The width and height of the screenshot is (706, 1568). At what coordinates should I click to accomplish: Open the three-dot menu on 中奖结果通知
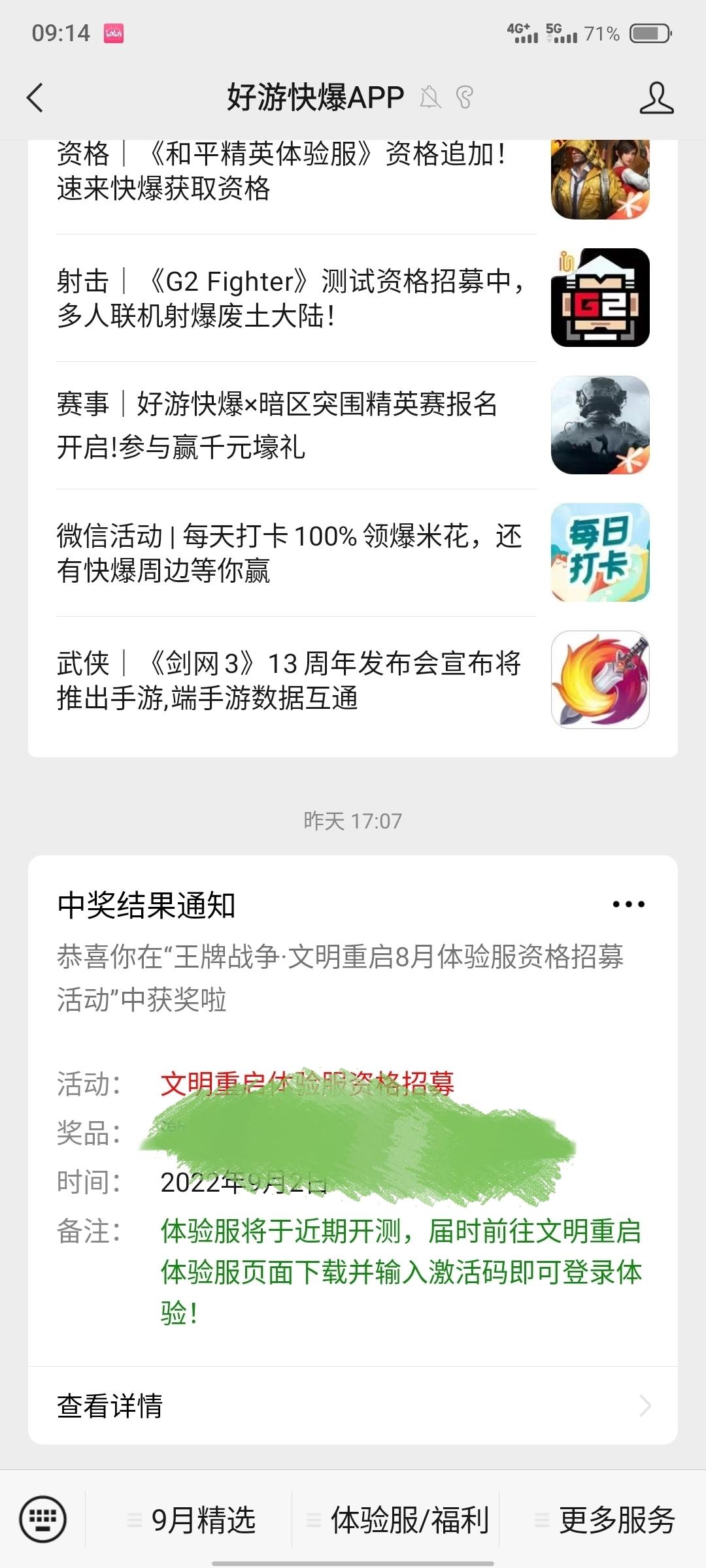(628, 904)
